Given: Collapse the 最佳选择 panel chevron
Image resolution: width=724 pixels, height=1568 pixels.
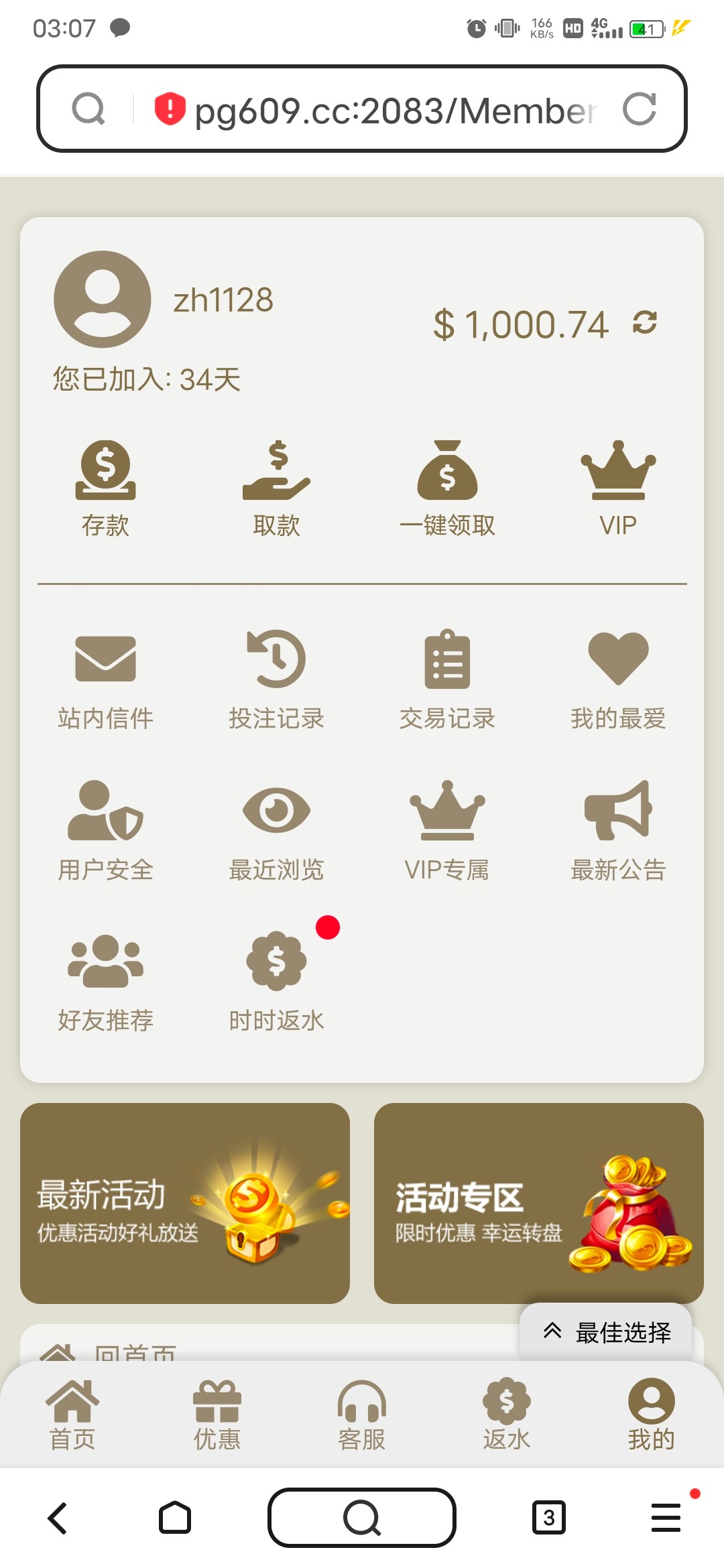Looking at the screenshot, I should tap(552, 1332).
